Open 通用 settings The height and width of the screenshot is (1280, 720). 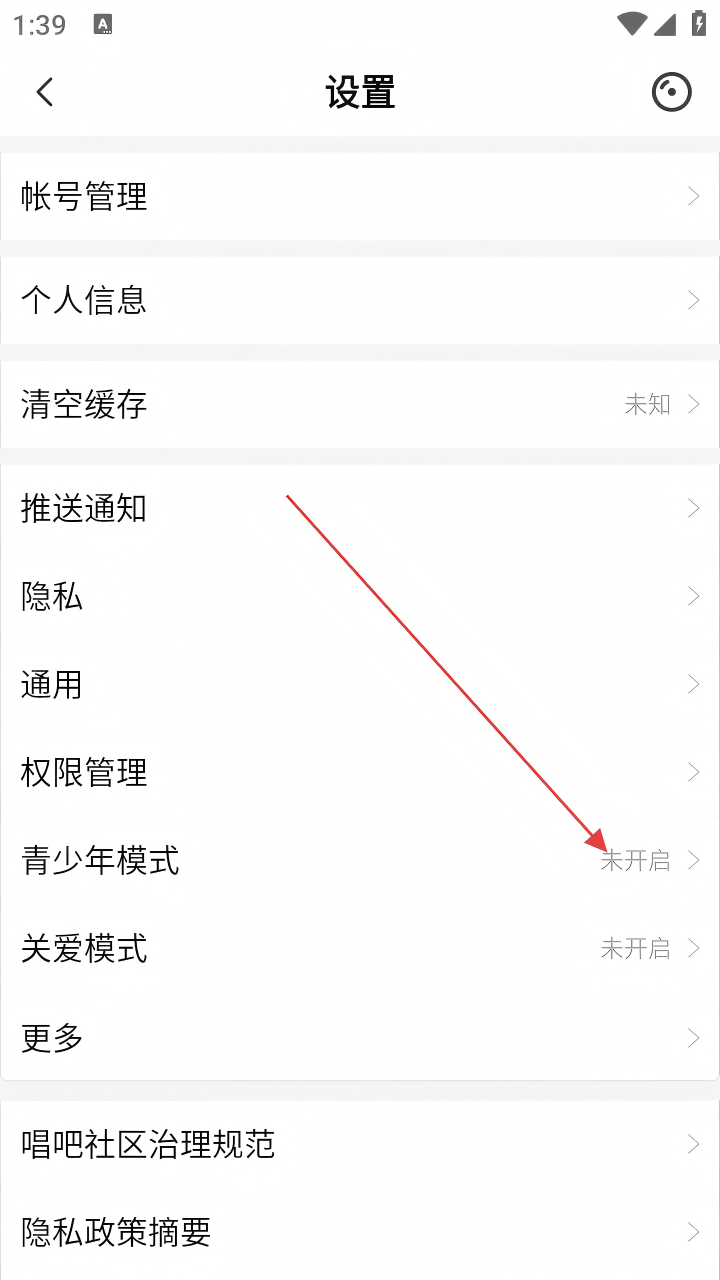pyautogui.click(x=360, y=684)
